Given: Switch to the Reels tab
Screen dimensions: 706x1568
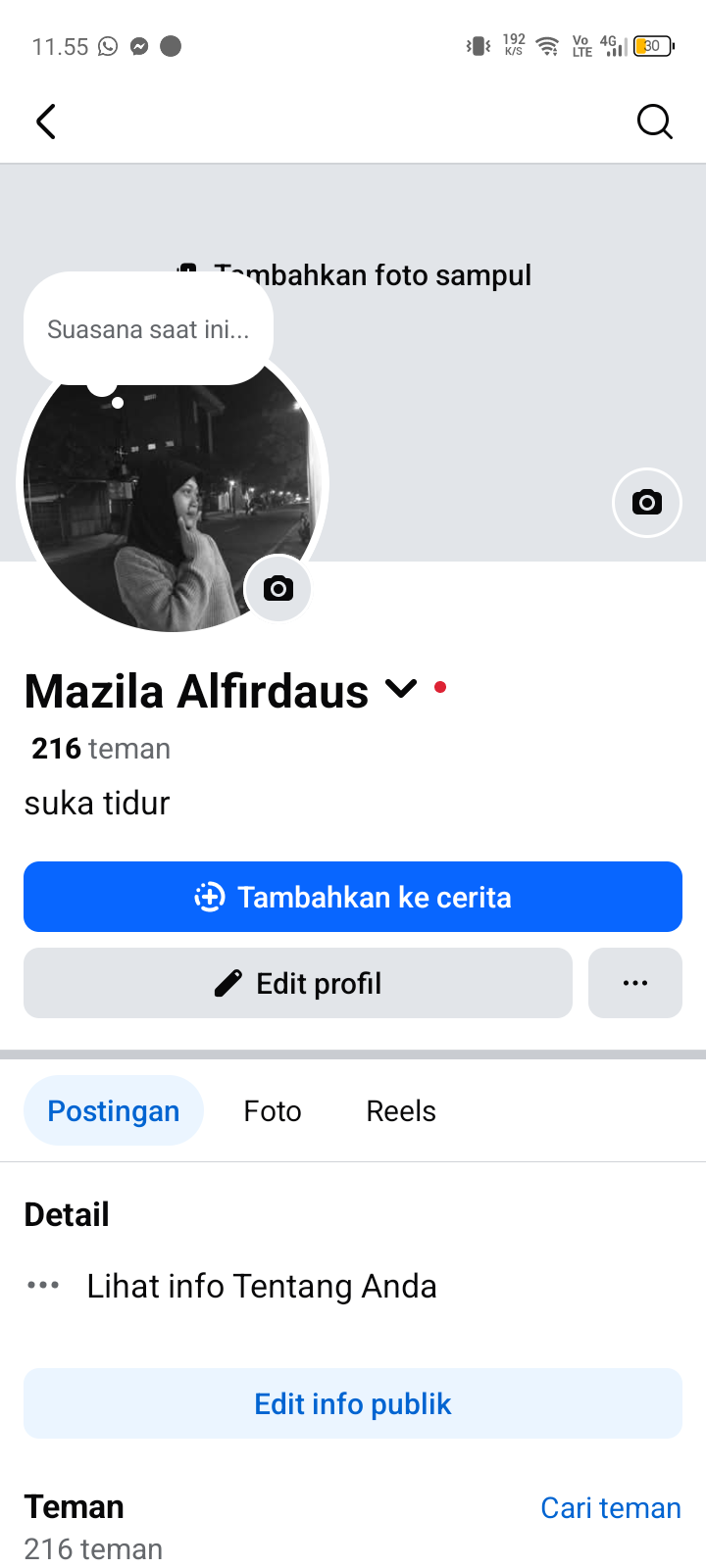Looking at the screenshot, I should (x=401, y=1110).
